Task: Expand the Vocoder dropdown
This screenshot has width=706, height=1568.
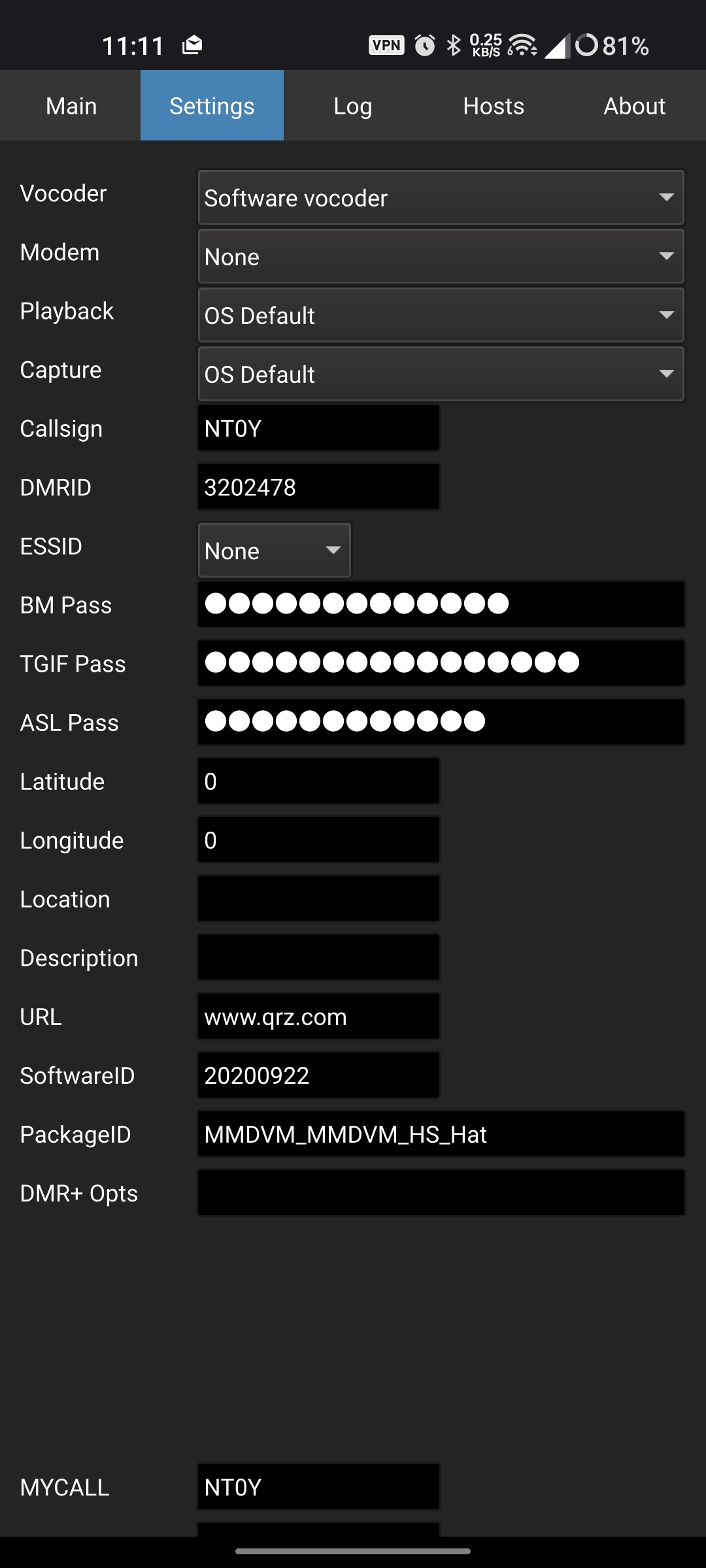Action: [x=441, y=197]
